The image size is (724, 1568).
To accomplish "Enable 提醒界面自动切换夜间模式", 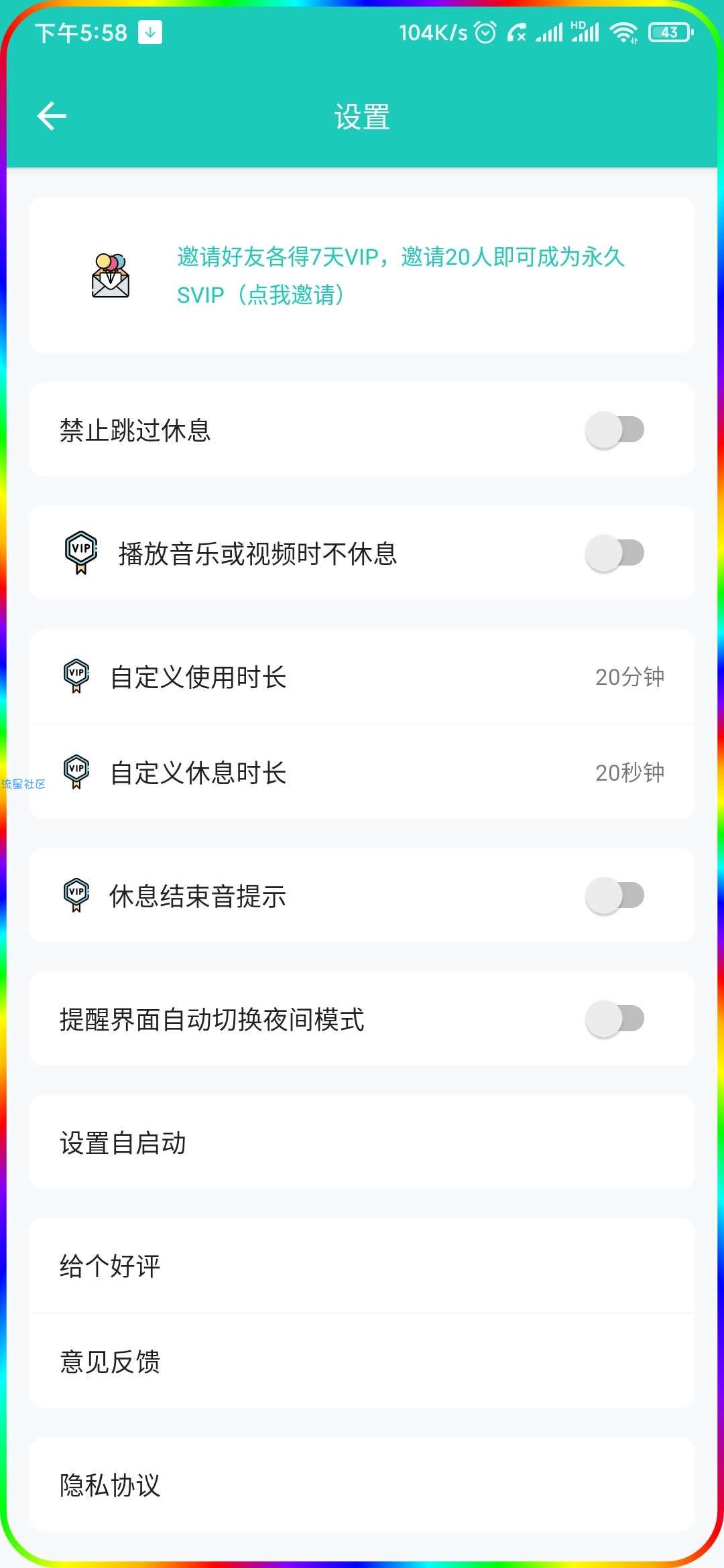I will [615, 1019].
